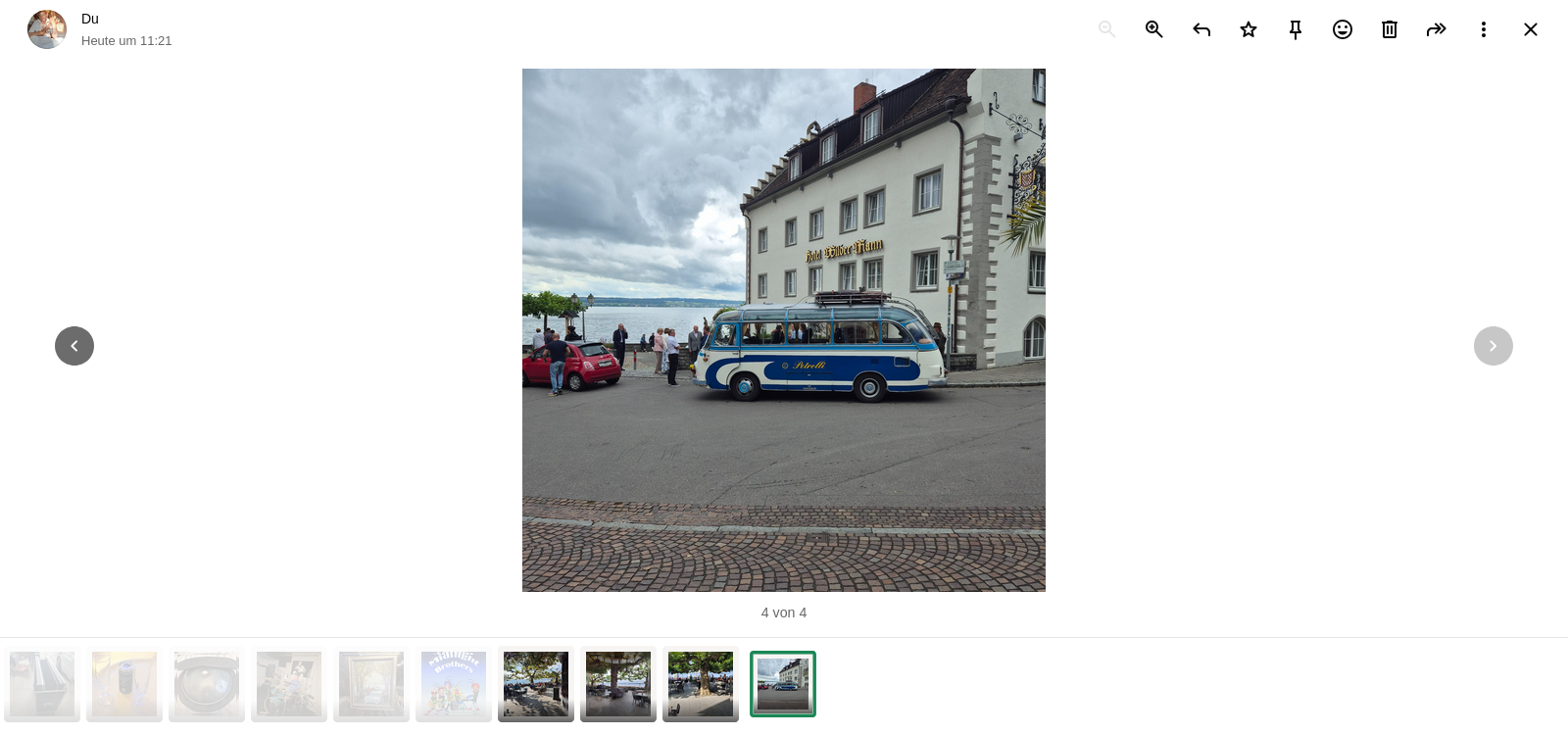Viewport: 1568px width, 735px height.
Task: React with an emoji
Action: pos(1343,29)
